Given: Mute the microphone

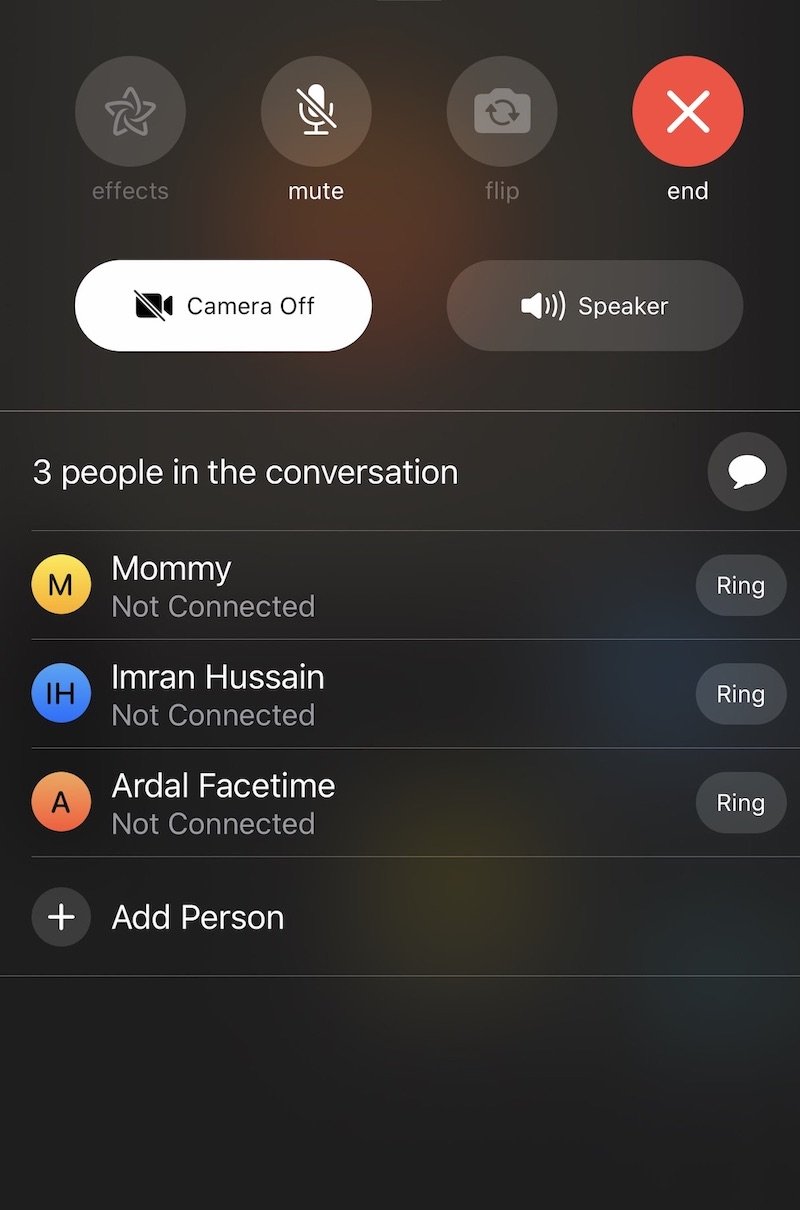Looking at the screenshot, I should [316, 111].
